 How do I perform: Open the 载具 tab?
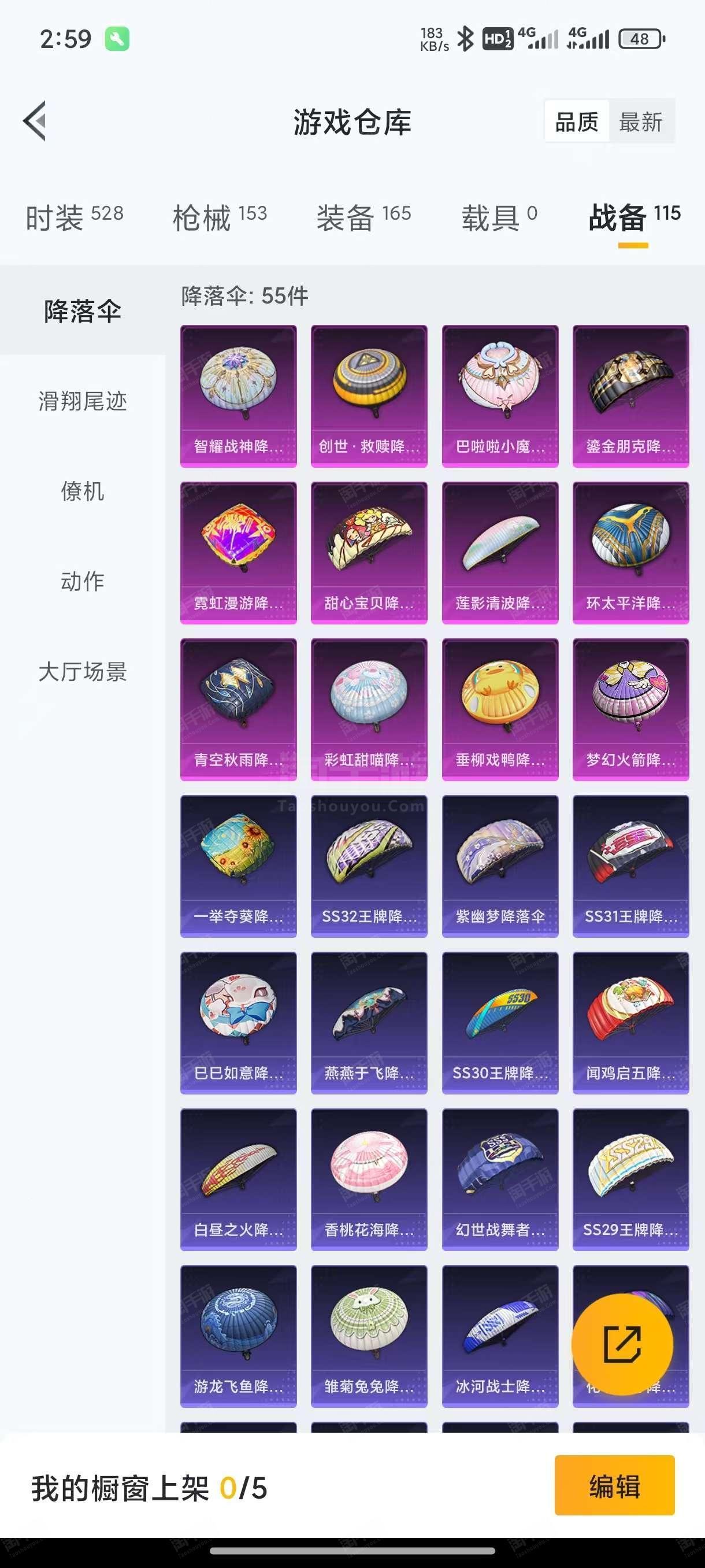coord(499,217)
